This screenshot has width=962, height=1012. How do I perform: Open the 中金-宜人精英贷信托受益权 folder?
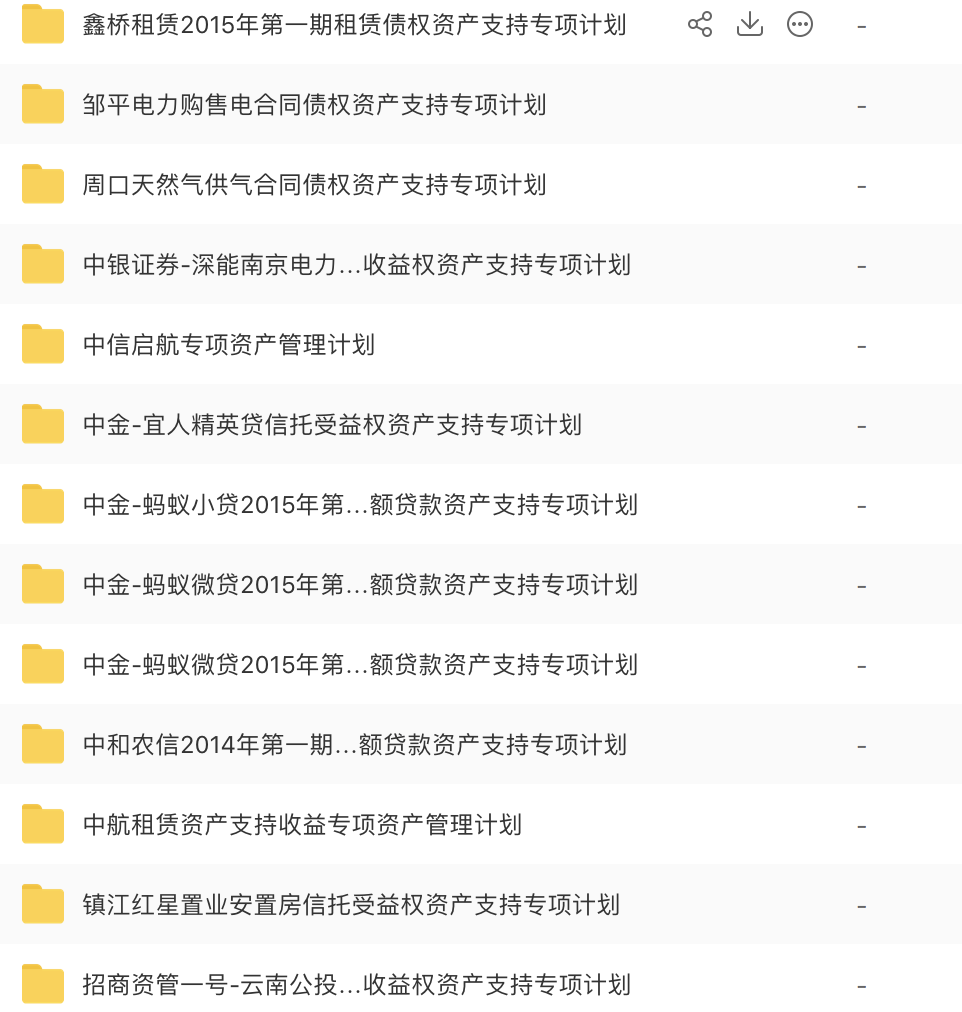(332, 425)
